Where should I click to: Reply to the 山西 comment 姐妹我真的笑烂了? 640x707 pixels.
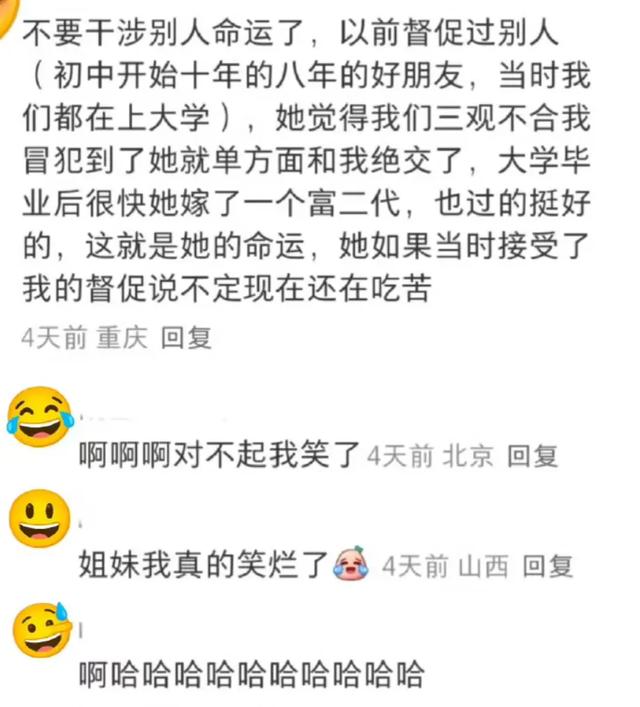click(548, 566)
